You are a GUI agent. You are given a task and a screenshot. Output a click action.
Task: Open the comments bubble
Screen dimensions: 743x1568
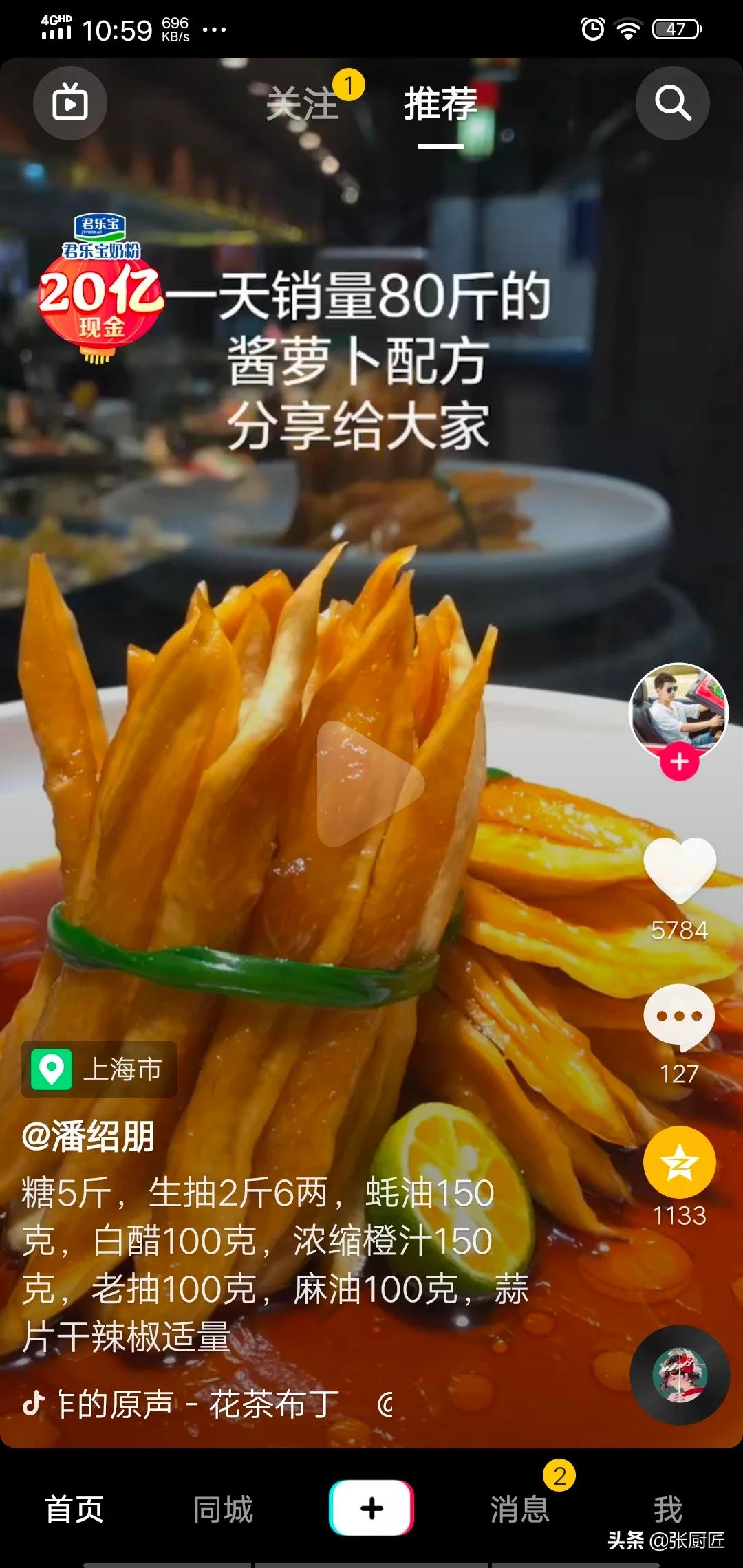pos(679,1017)
